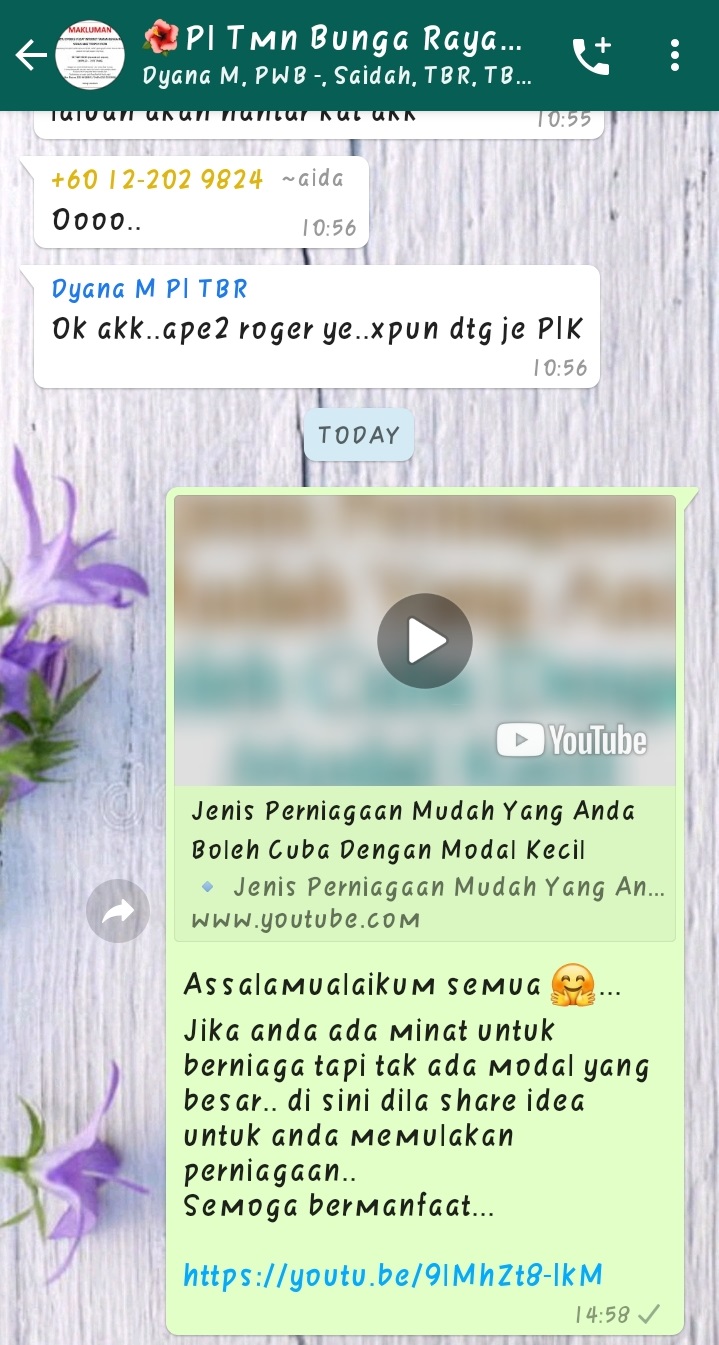Forward the YouTube link message
The height and width of the screenshot is (1345, 719).
(x=118, y=911)
